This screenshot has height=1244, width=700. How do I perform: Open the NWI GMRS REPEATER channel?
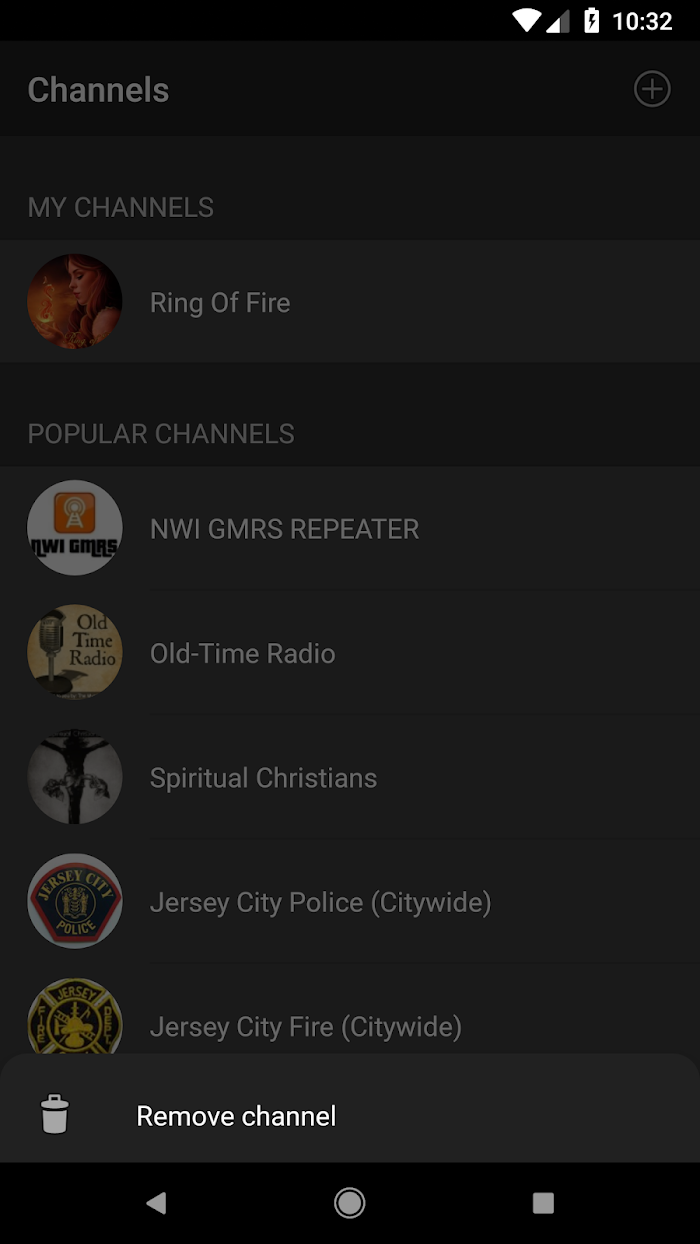coord(350,528)
